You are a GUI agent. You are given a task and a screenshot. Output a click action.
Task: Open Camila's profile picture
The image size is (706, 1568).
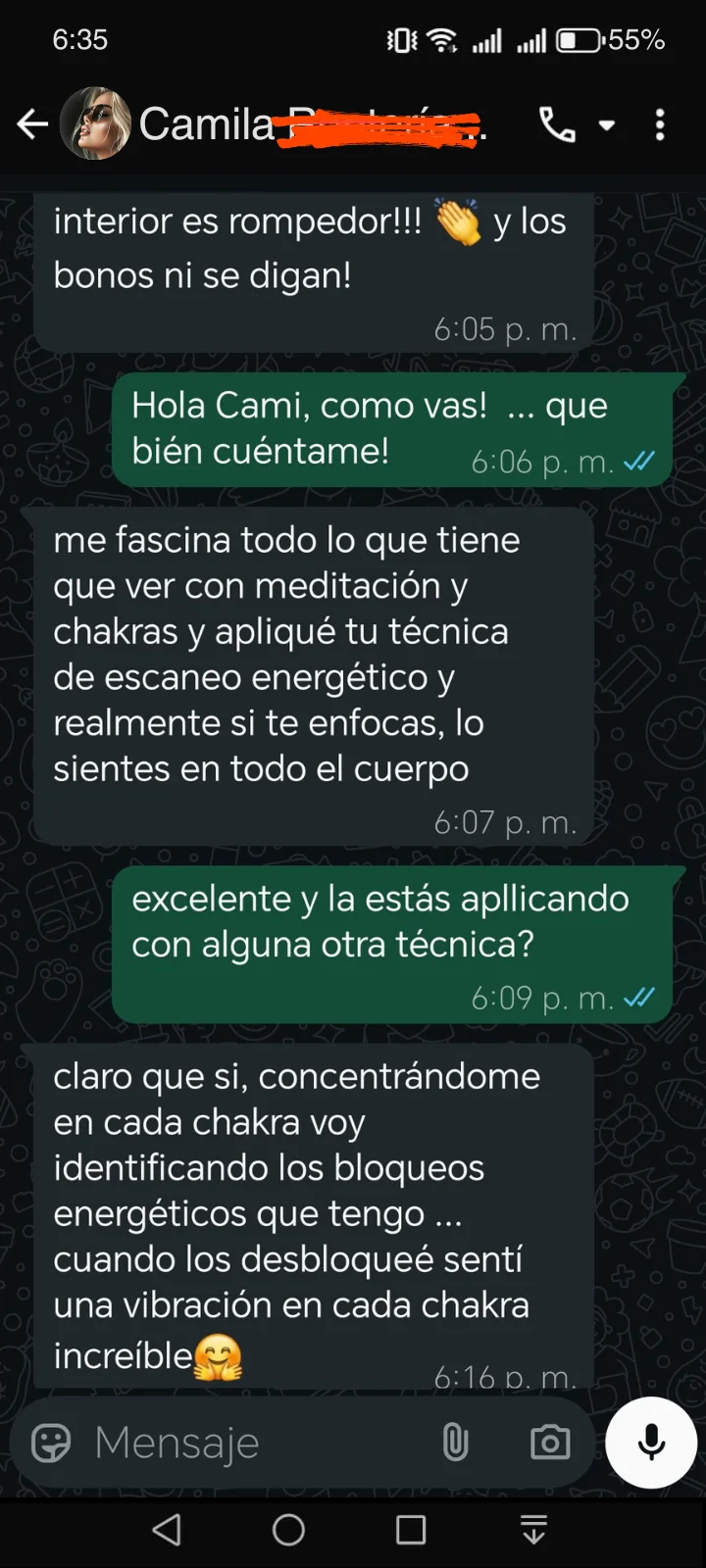pyautogui.click(x=95, y=123)
